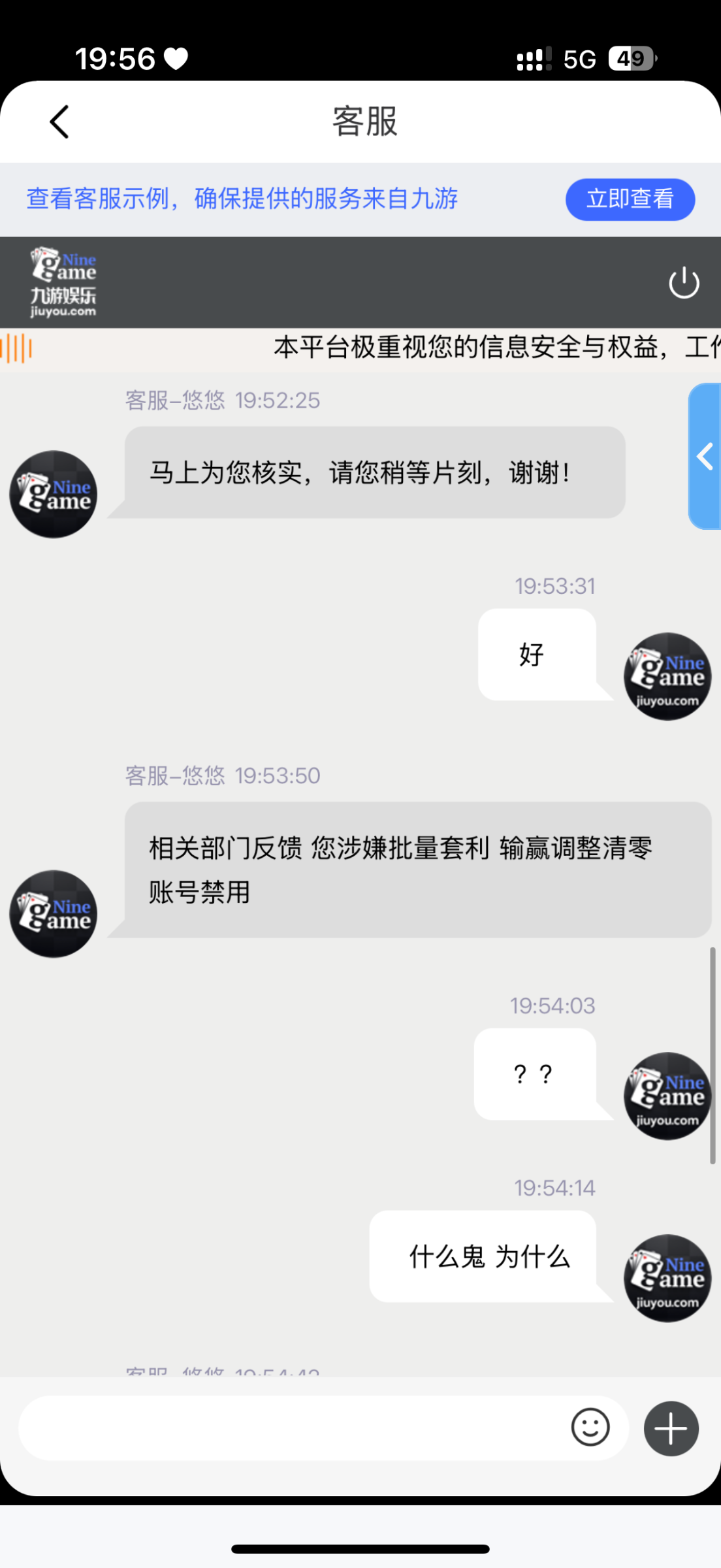Open the emoji picker
Screen dimensions: 721x1568
590,1427
